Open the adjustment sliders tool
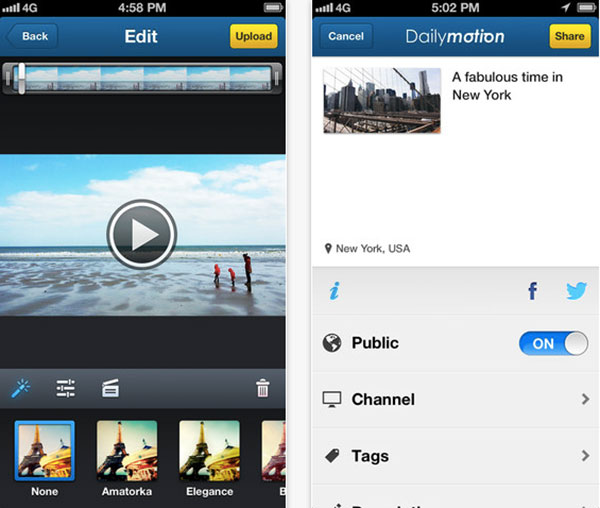 [65, 388]
